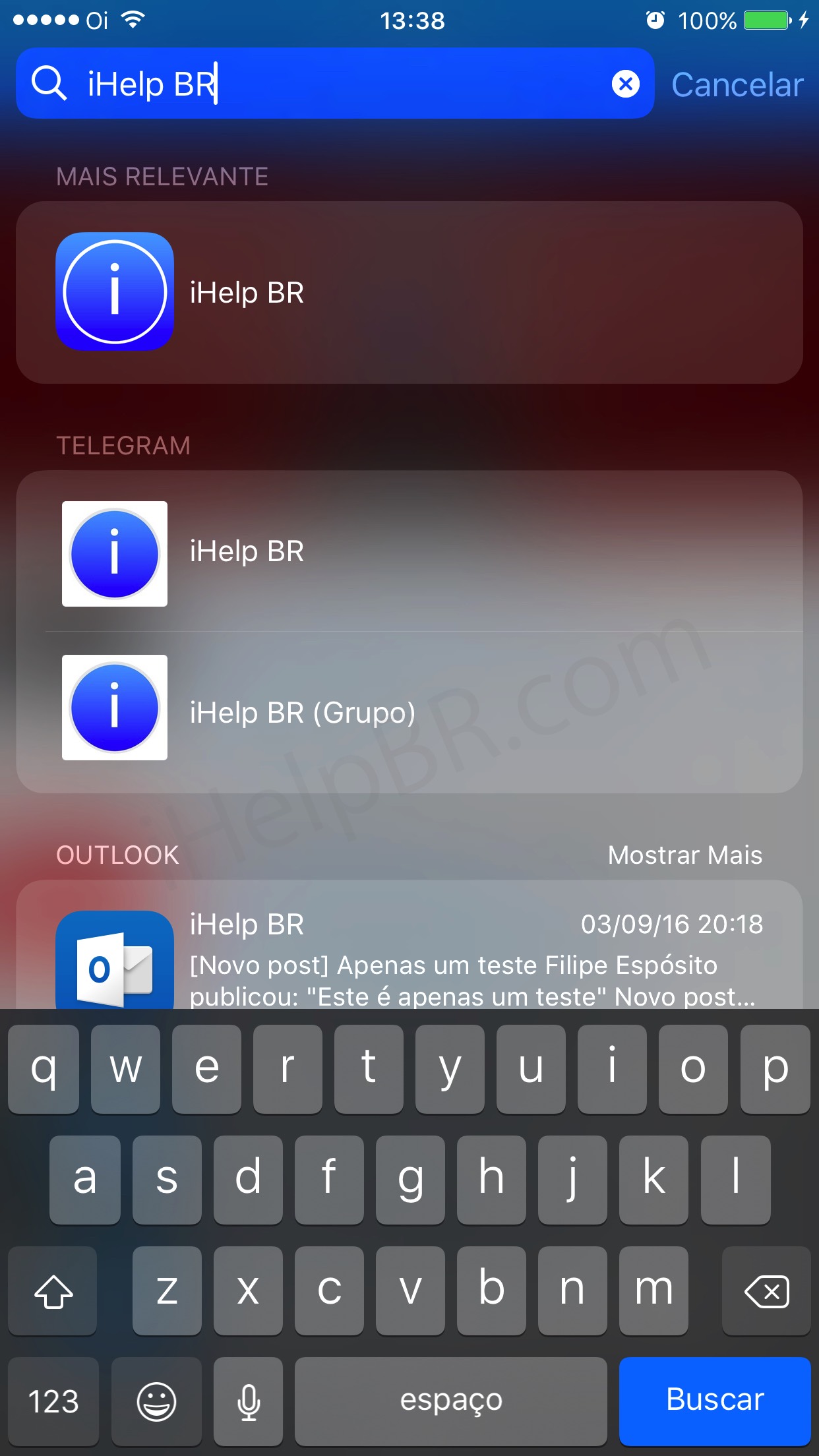Open the iHelp BR (Grupo) Telegram chat
The width and height of the screenshot is (819, 1456).
[409, 712]
